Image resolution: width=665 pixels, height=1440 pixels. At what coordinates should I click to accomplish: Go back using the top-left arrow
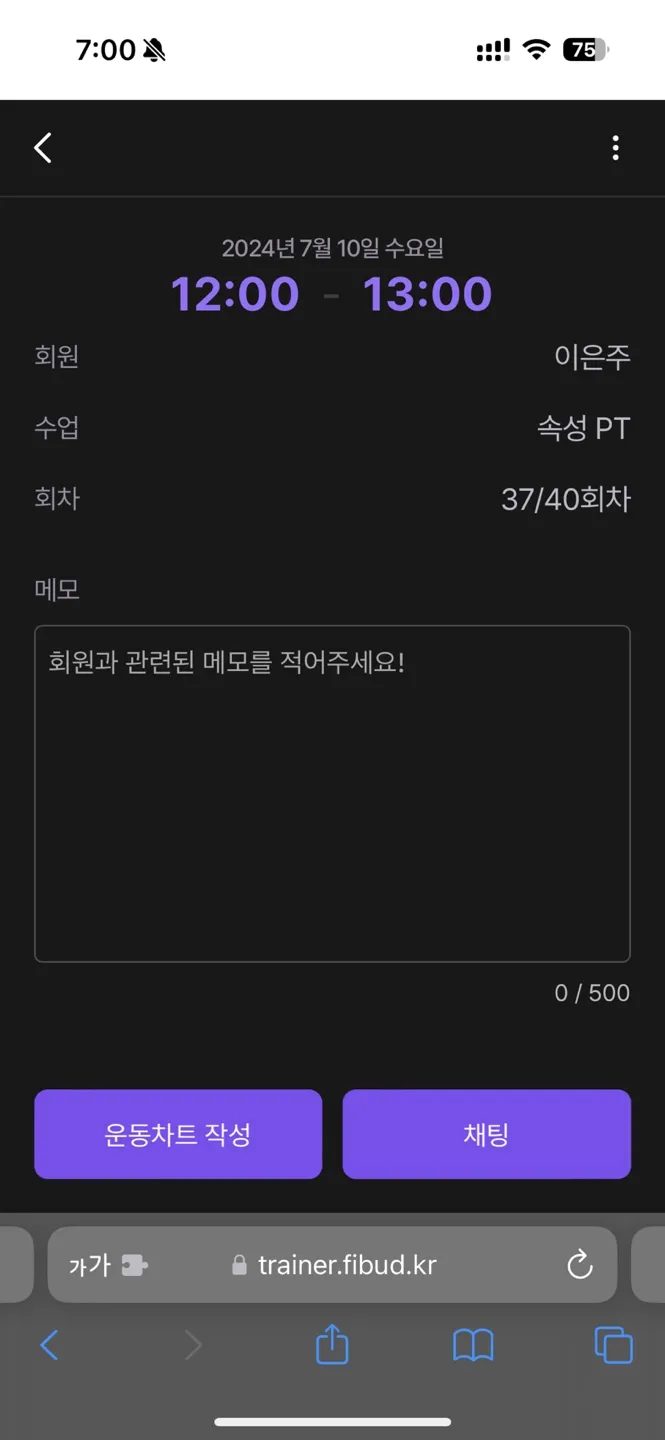pos(42,148)
